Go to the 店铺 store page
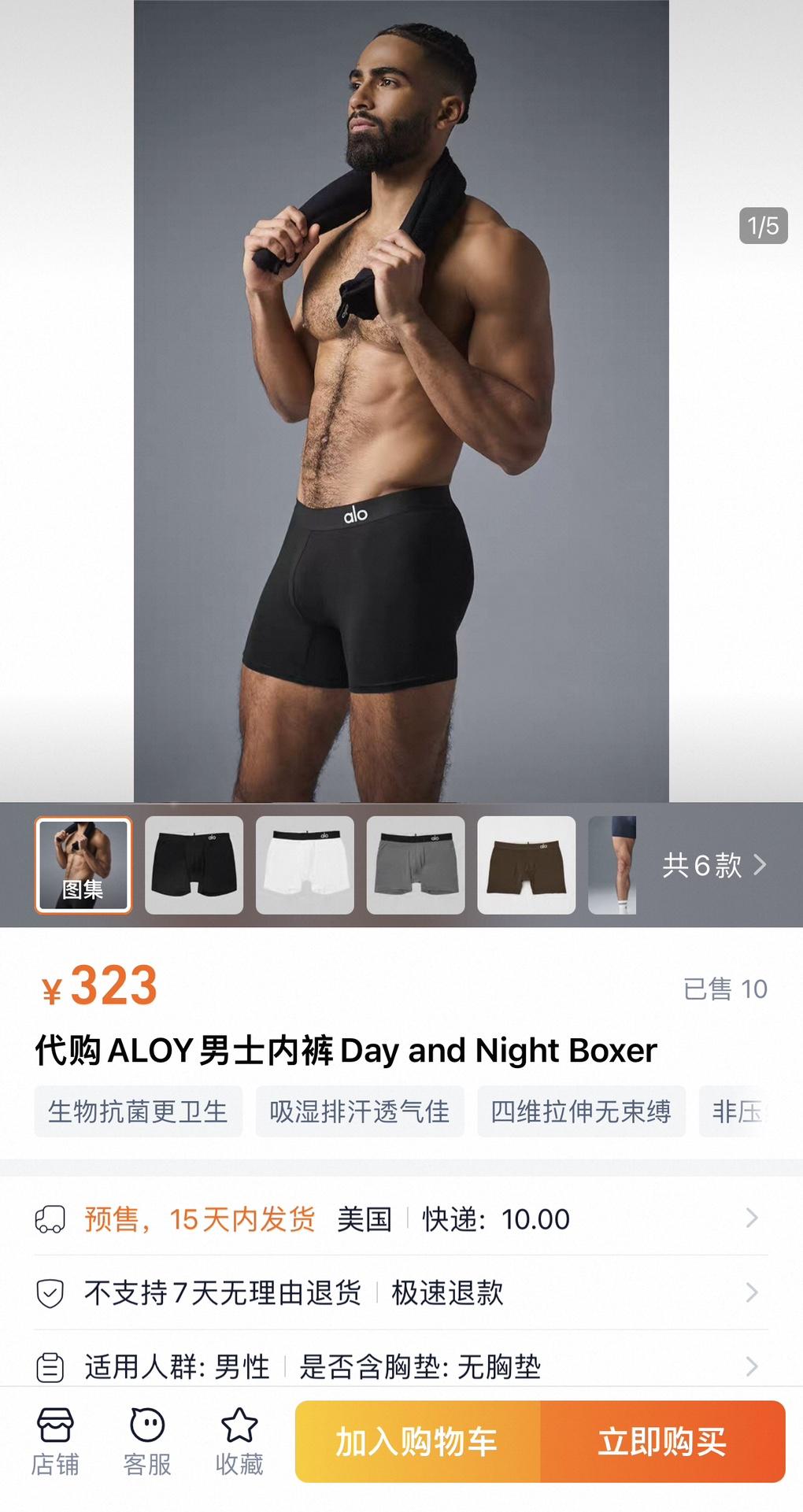 pos(55,1441)
